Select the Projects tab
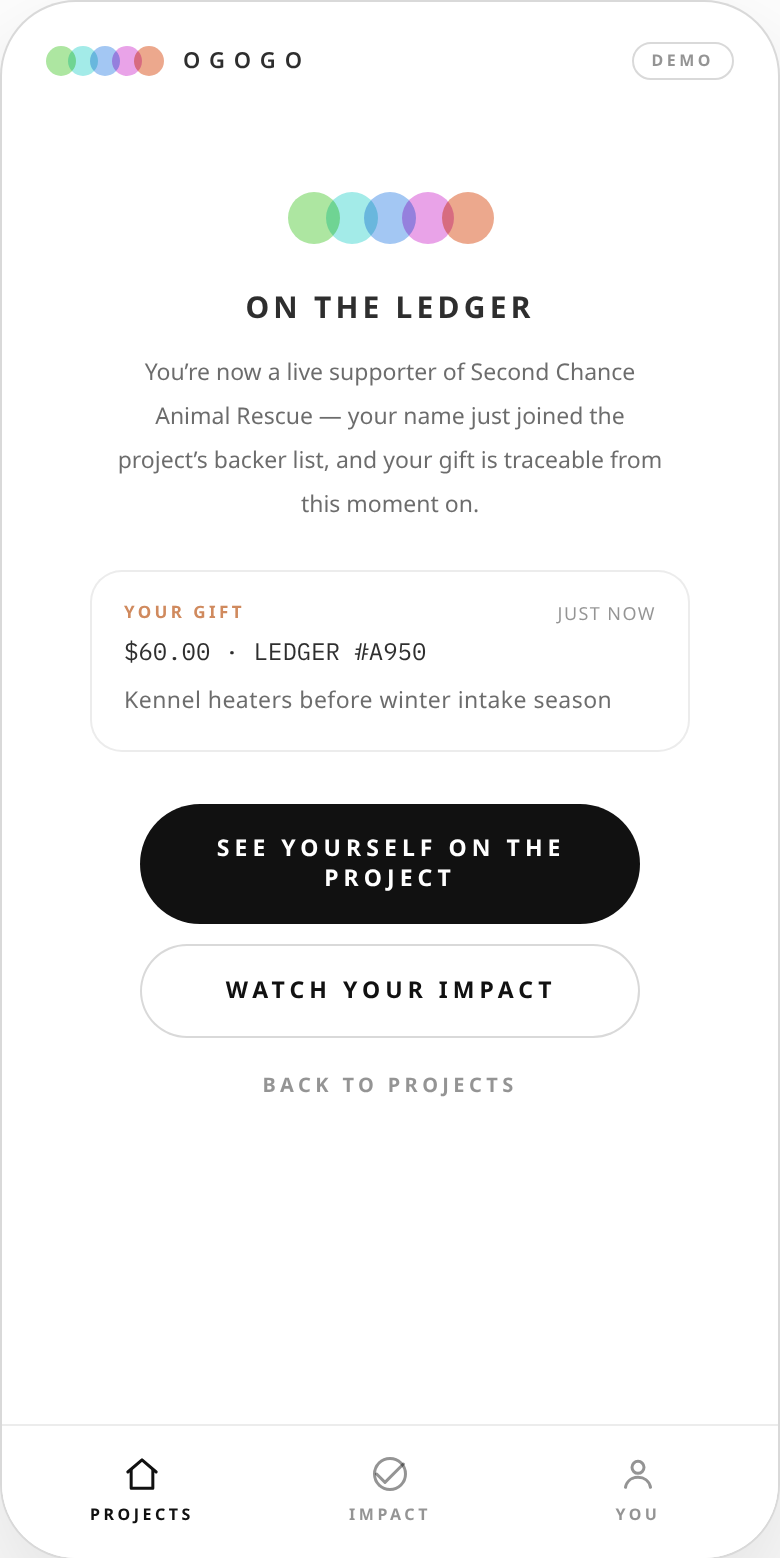 pos(141,1490)
